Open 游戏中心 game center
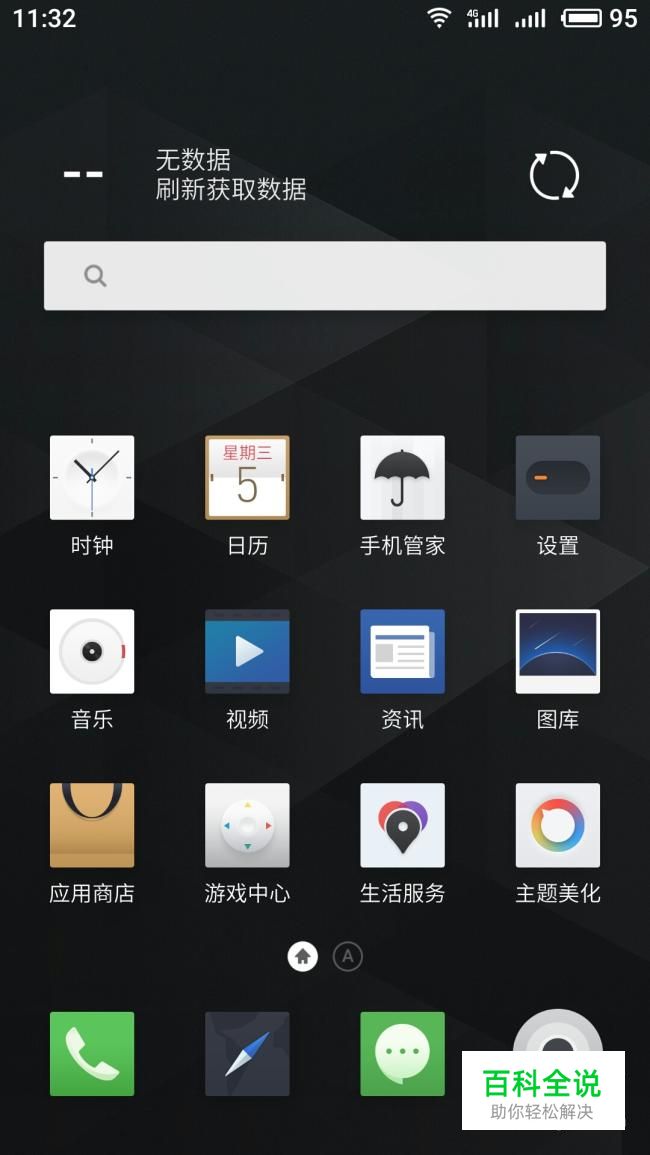Viewport: 650px width, 1155px height. (247, 825)
